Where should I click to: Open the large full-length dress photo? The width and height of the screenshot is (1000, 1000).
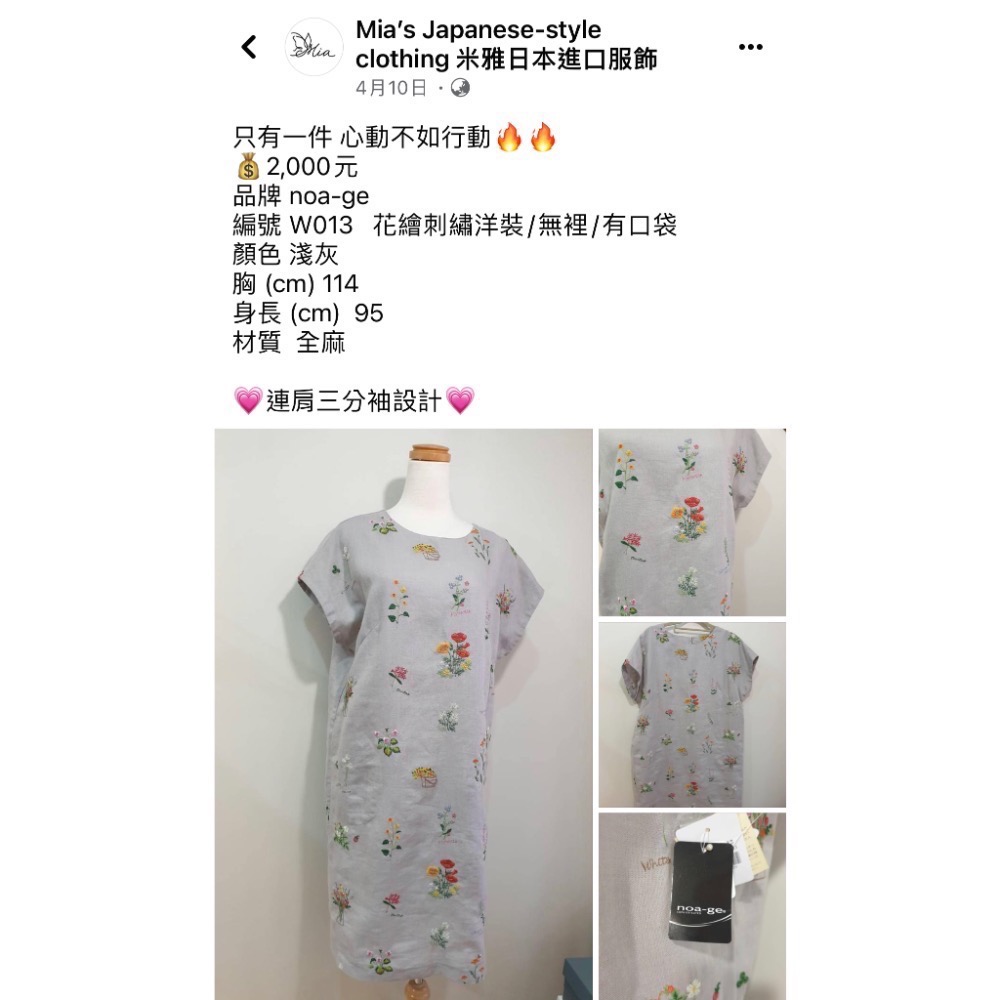pos(403,714)
